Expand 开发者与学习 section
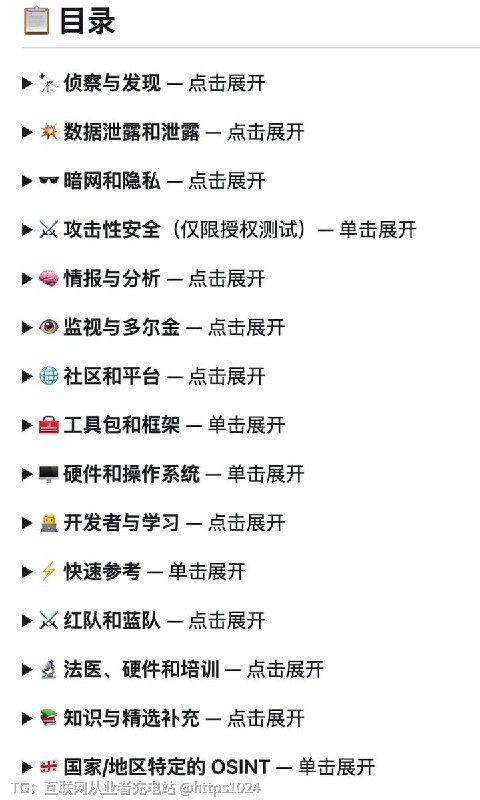Image resolution: width=480 pixels, height=800 pixels. 153,523
